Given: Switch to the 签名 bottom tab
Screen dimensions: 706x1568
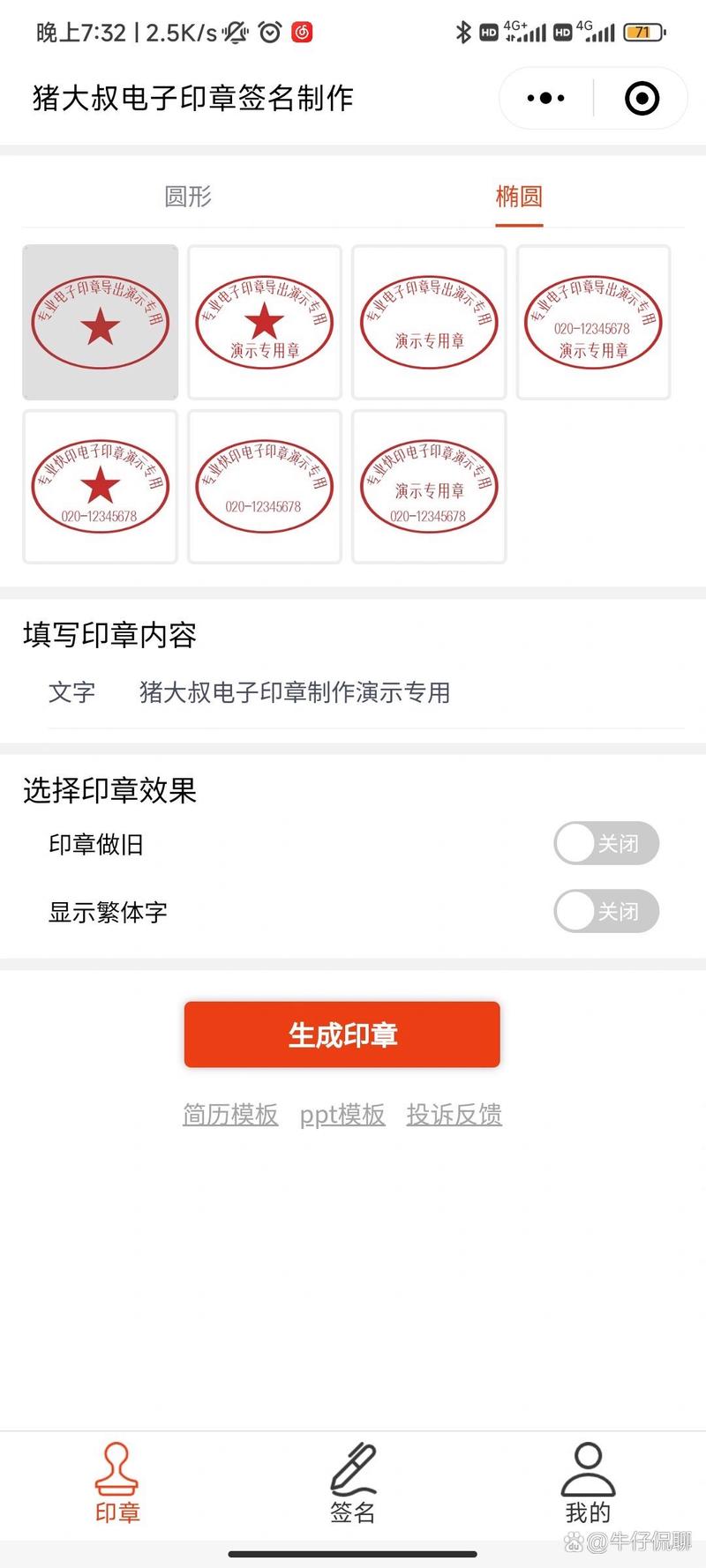Looking at the screenshot, I should (x=353, y=1484).
